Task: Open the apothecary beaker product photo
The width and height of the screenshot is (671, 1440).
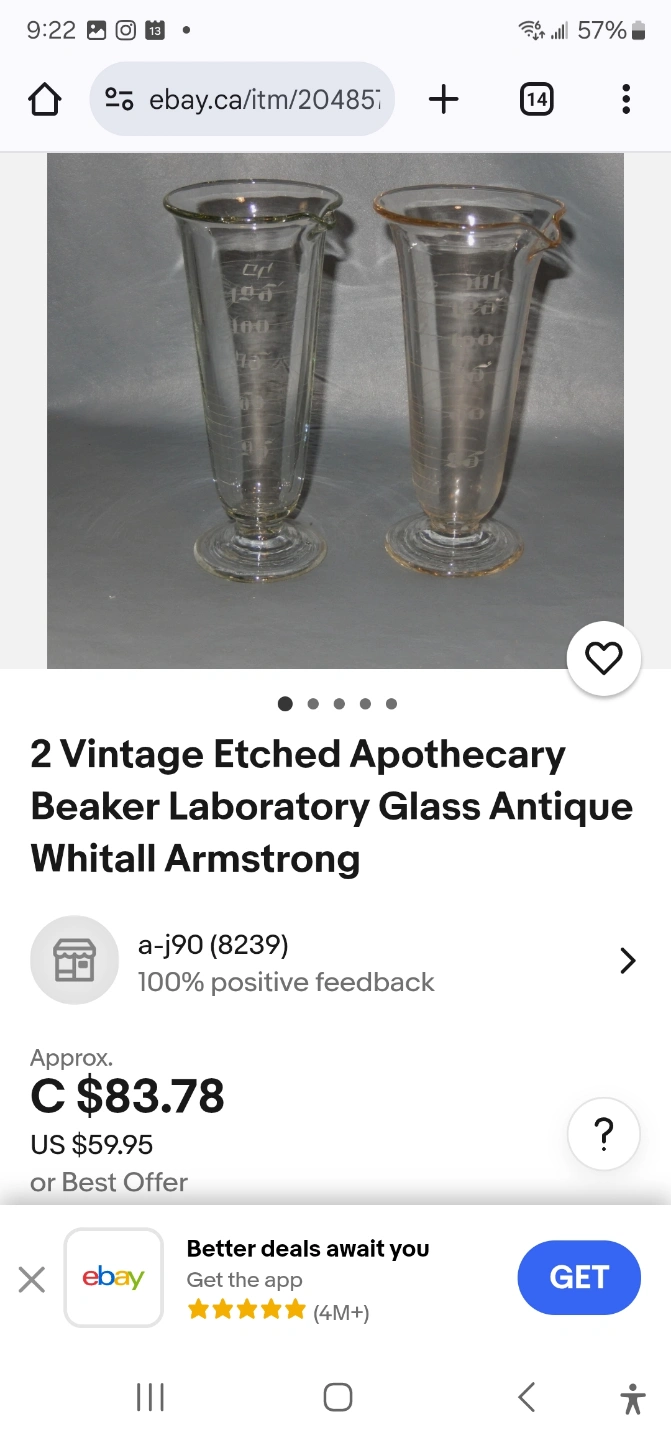Action: (x=335, y=410)
